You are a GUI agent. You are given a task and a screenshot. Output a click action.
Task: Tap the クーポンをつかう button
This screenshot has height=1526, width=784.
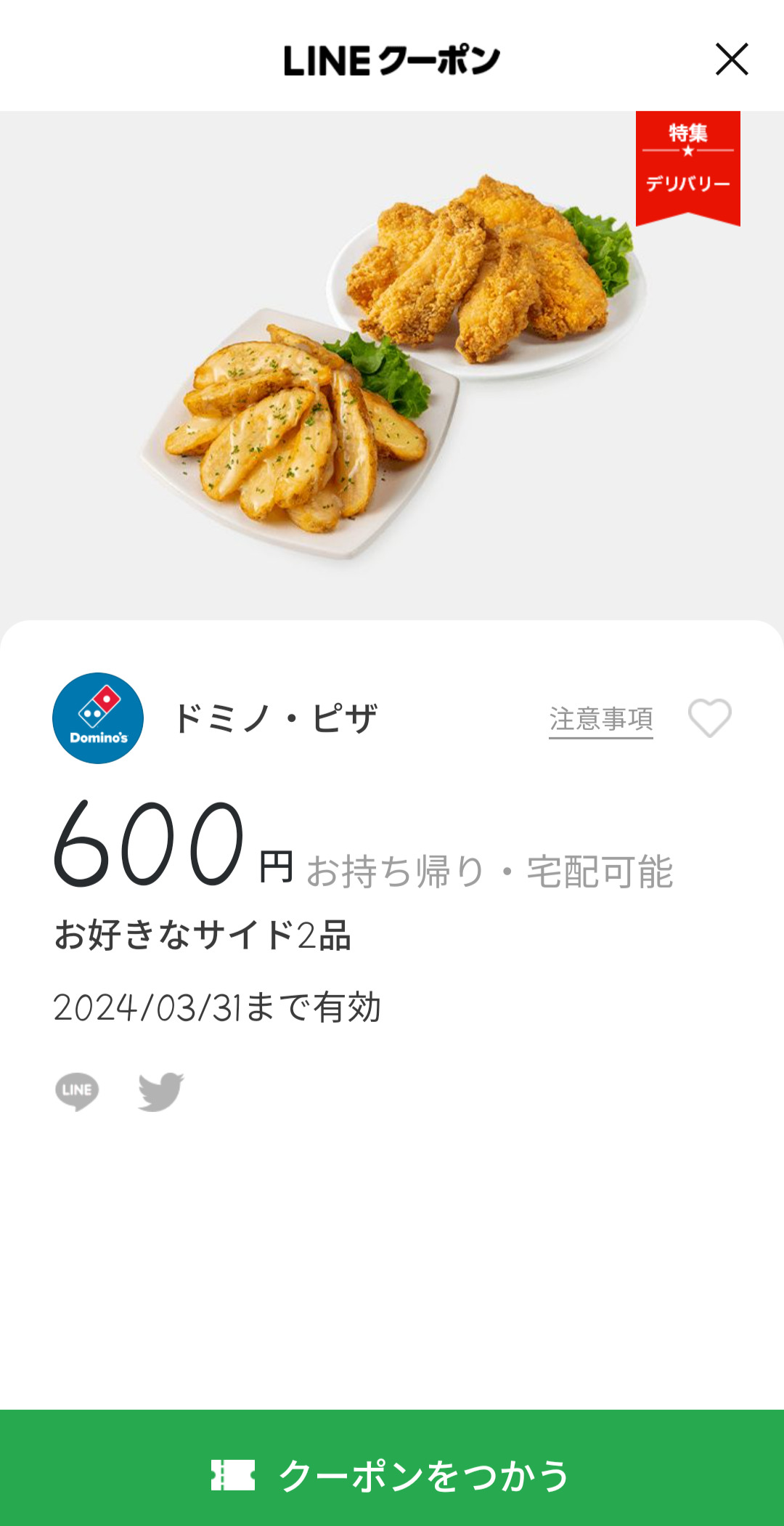pos(392,1474)
